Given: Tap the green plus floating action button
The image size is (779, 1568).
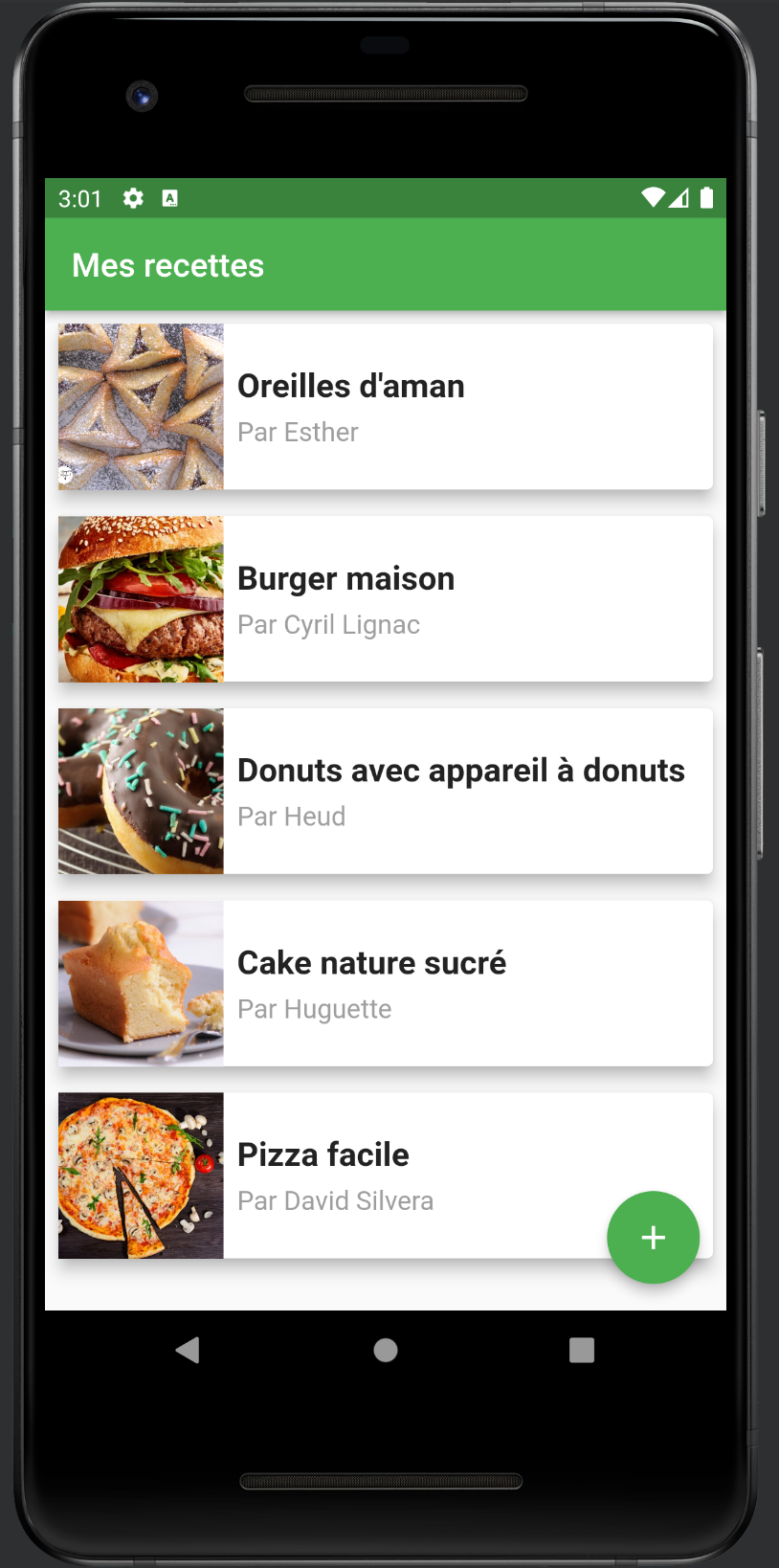Looking at the screenshot, I should click(x=653, y=1237).
